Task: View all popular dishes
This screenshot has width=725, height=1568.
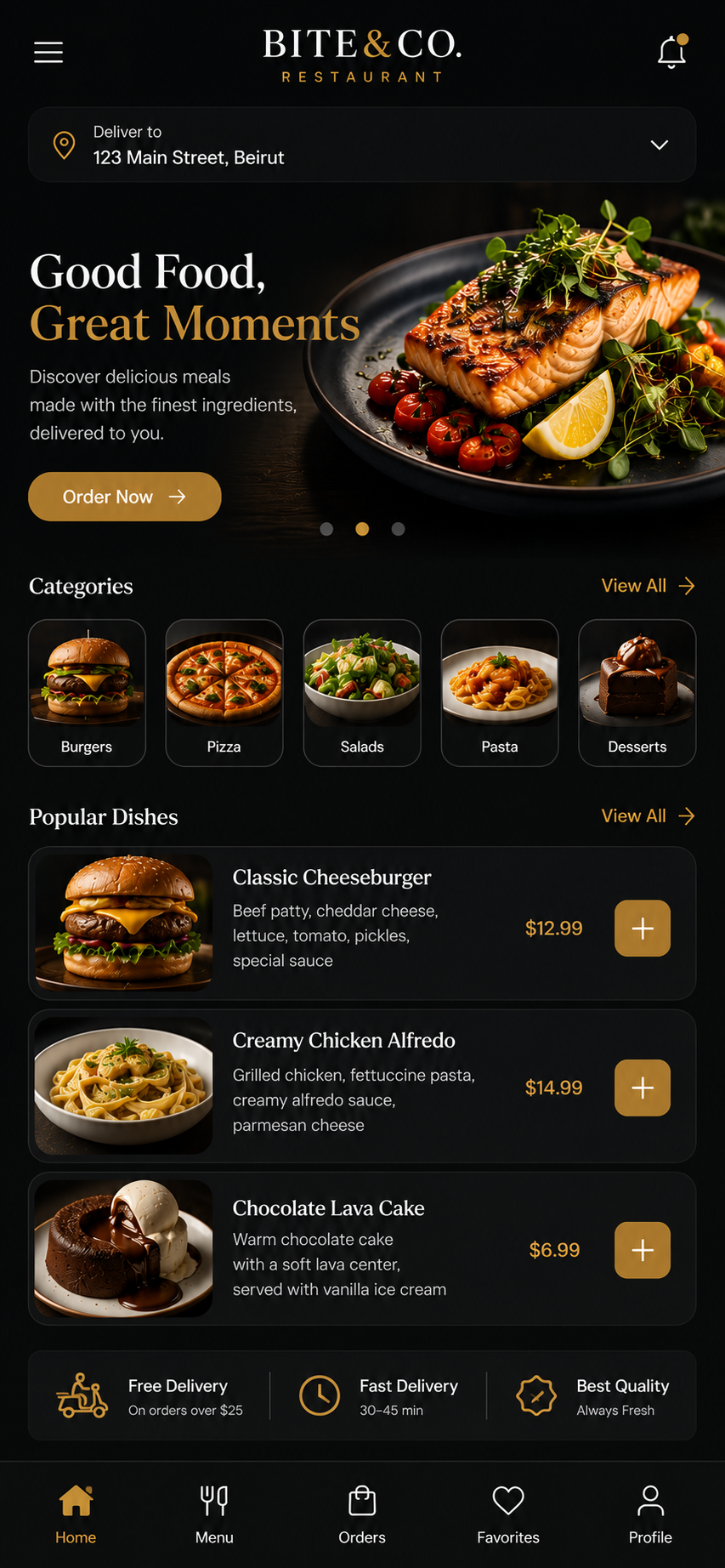Action: coord(648,816)
